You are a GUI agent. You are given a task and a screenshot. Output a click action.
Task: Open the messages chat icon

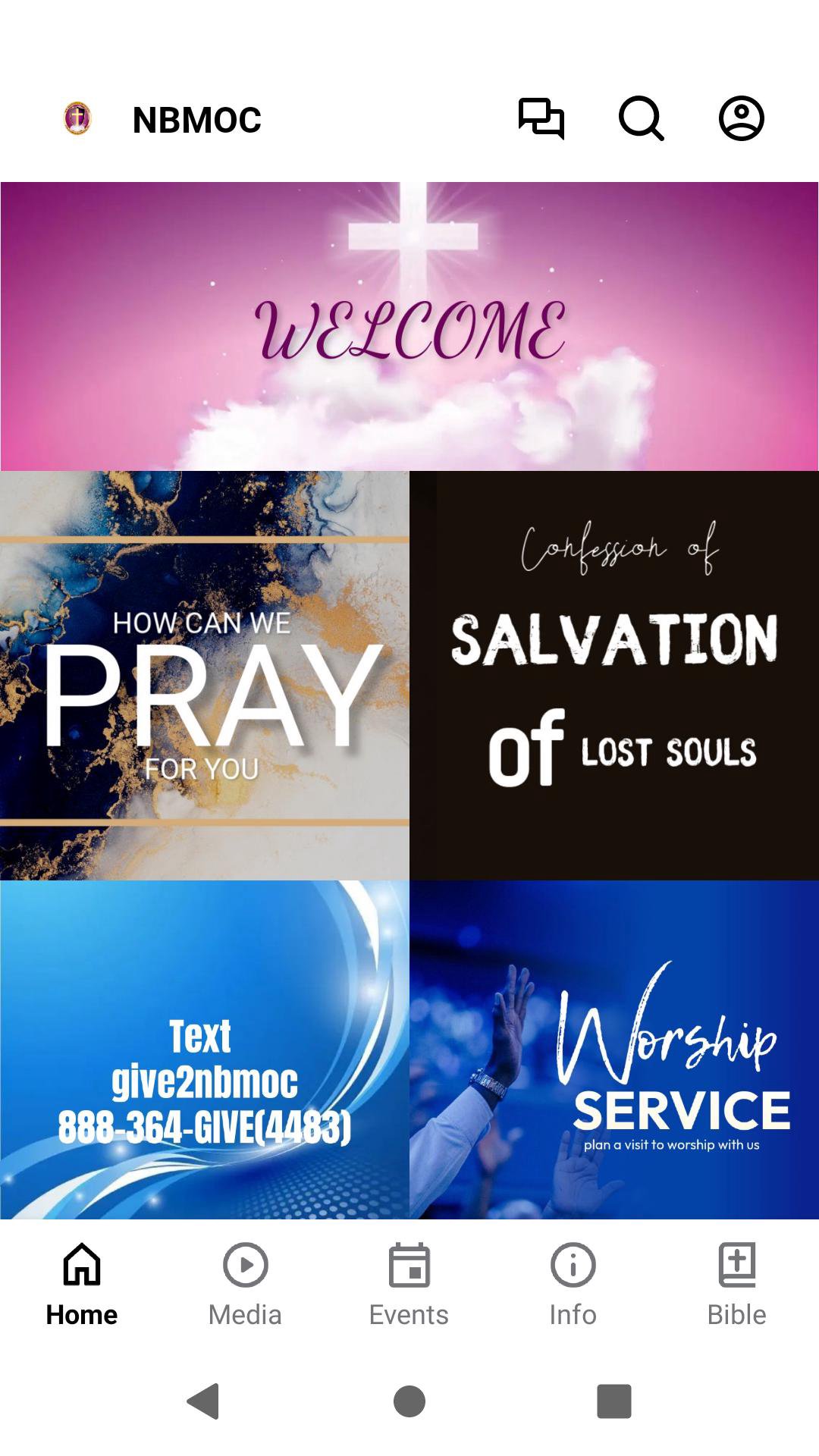541,118
